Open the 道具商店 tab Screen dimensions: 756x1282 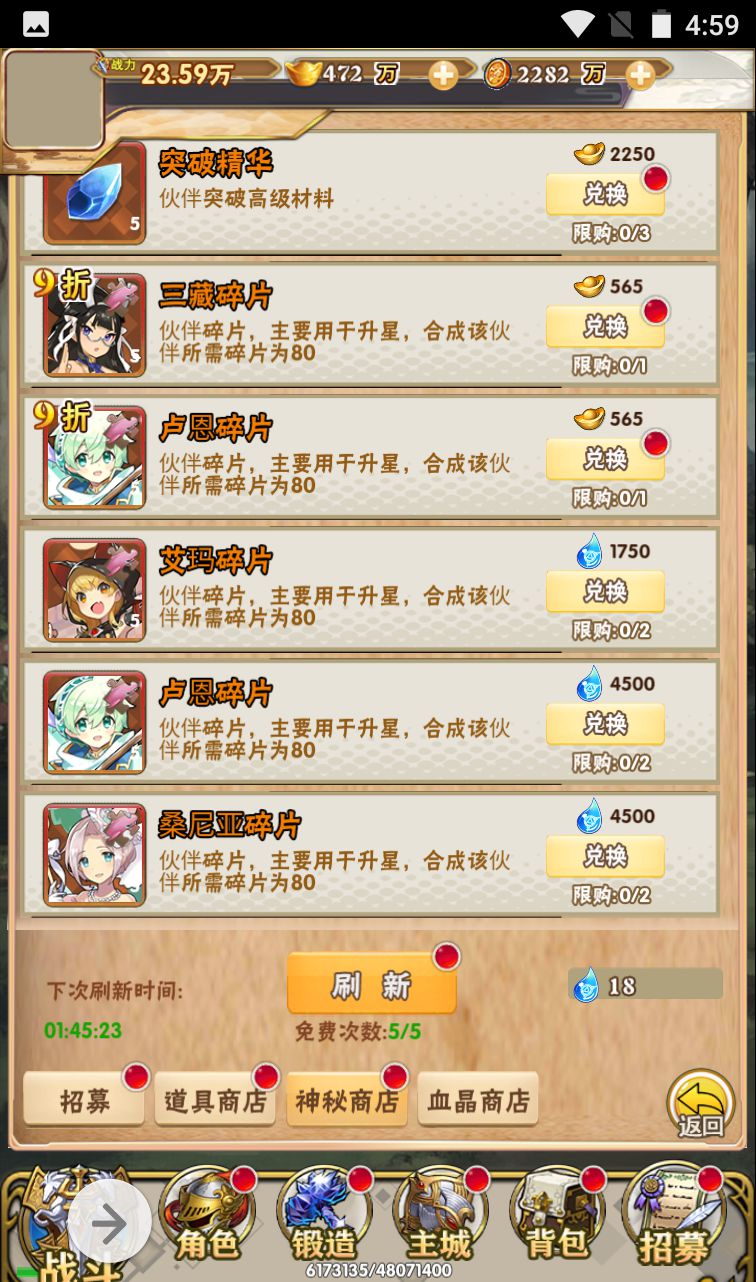pos(215,1101)
